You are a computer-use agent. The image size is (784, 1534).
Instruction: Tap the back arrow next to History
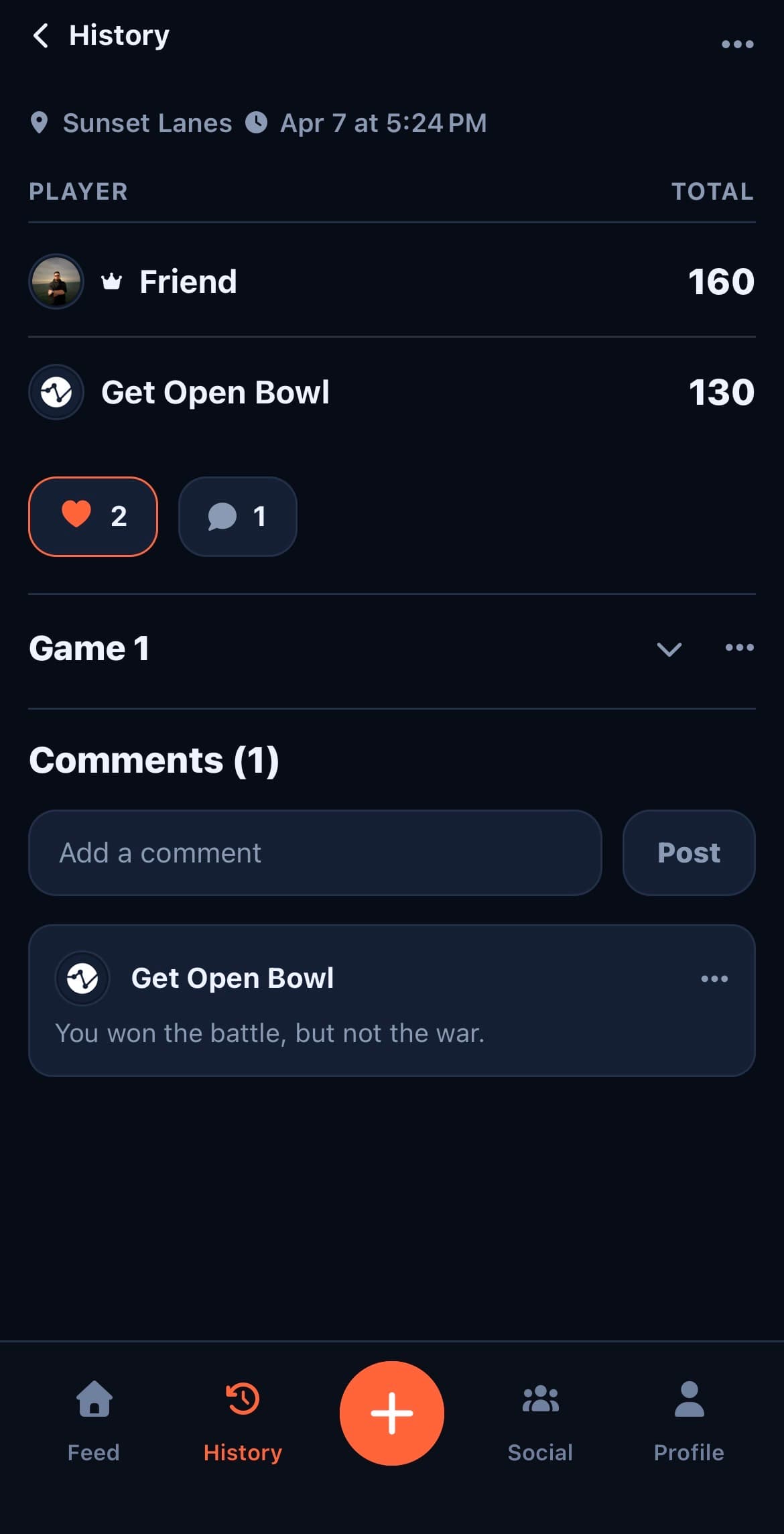click(x=42, y=36)
